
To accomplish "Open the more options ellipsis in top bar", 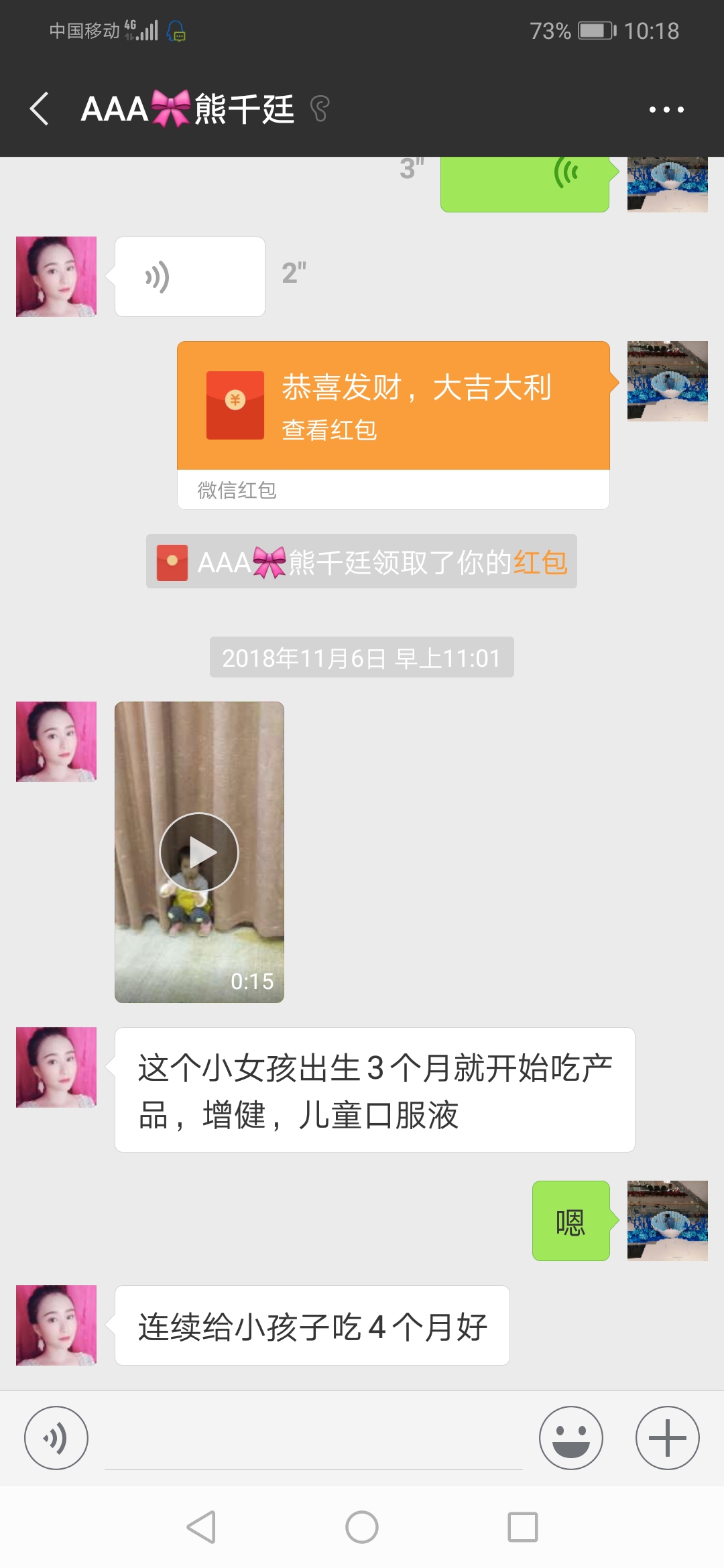I will pyautogui.click(x=665, y=109).
